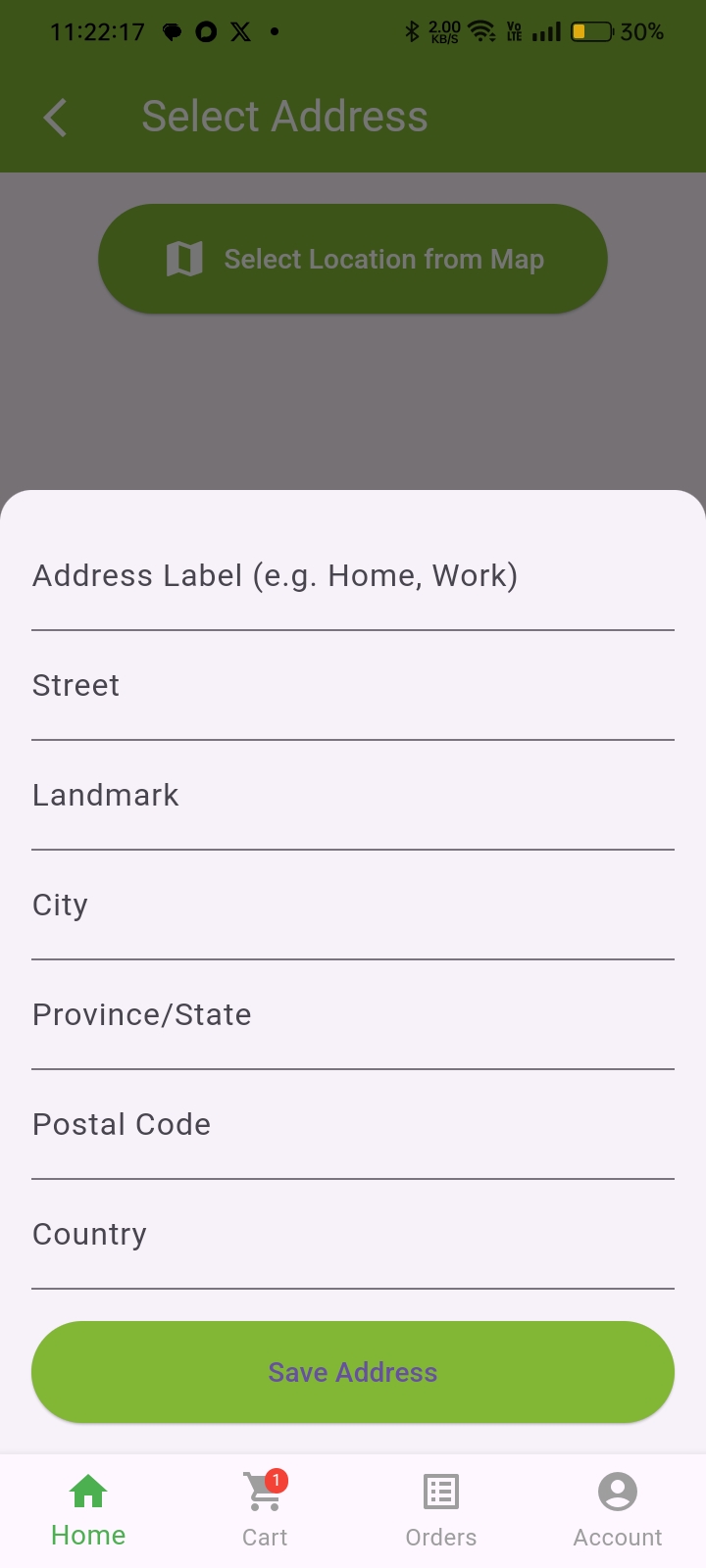Tap the Street input field
Image resolution: width=706 pixels, height=1568 pixels.
pos(353,686)
